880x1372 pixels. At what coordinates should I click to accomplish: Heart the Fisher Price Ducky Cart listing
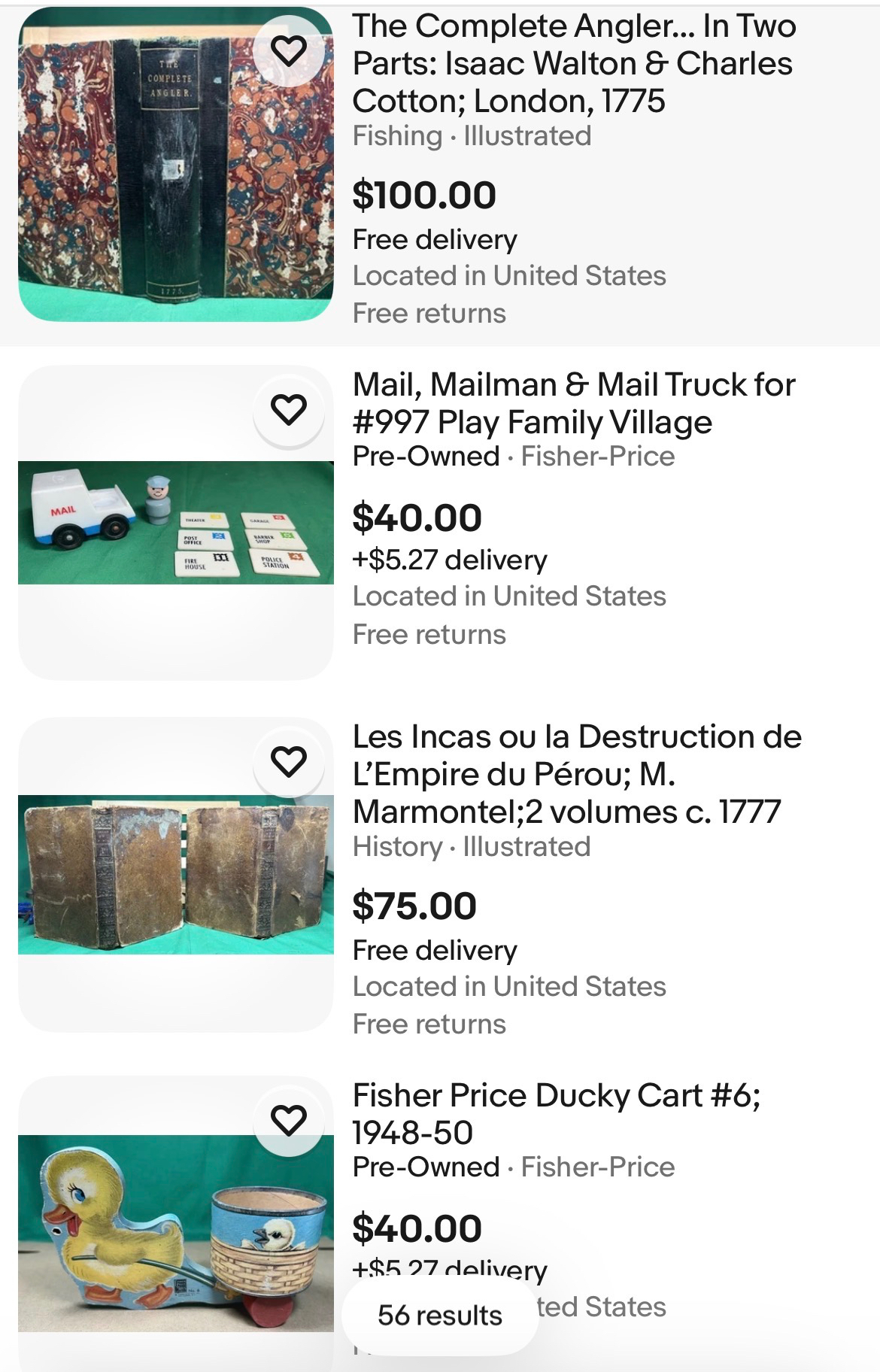[x=289, y=1120]
